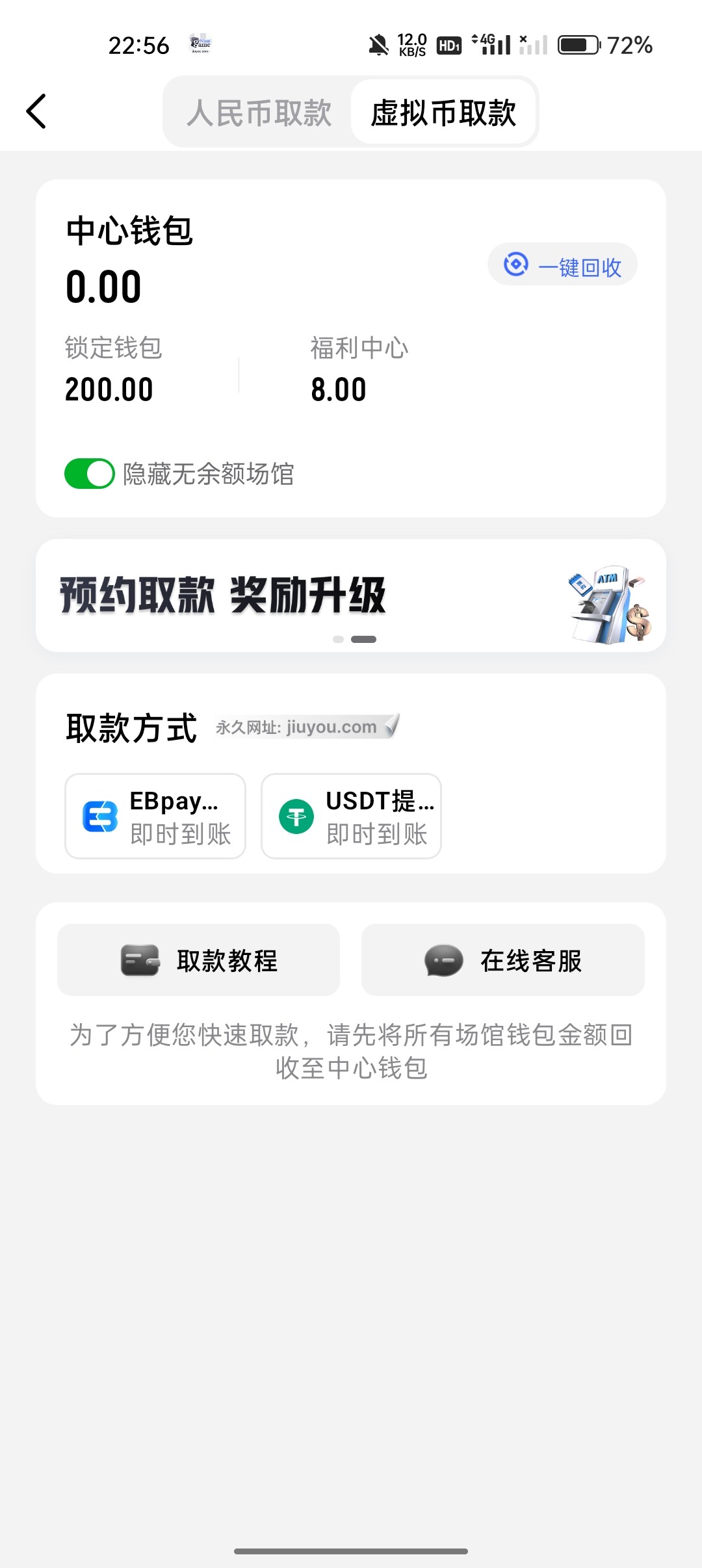Open the 取款教程 tutorial button
This screenshot has width=702, height=1568.
[198, 960]
